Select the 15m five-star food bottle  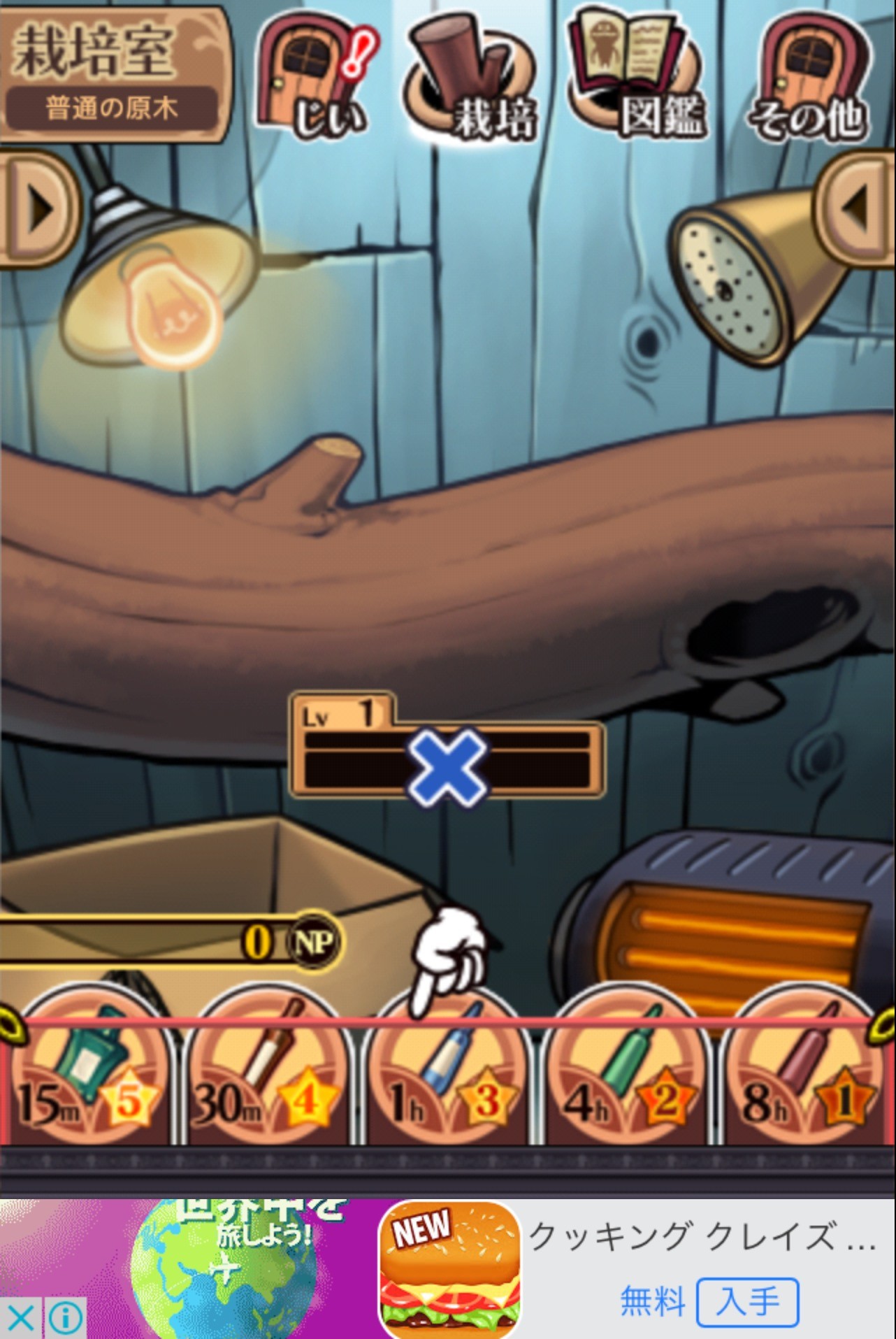point(89,1070)
